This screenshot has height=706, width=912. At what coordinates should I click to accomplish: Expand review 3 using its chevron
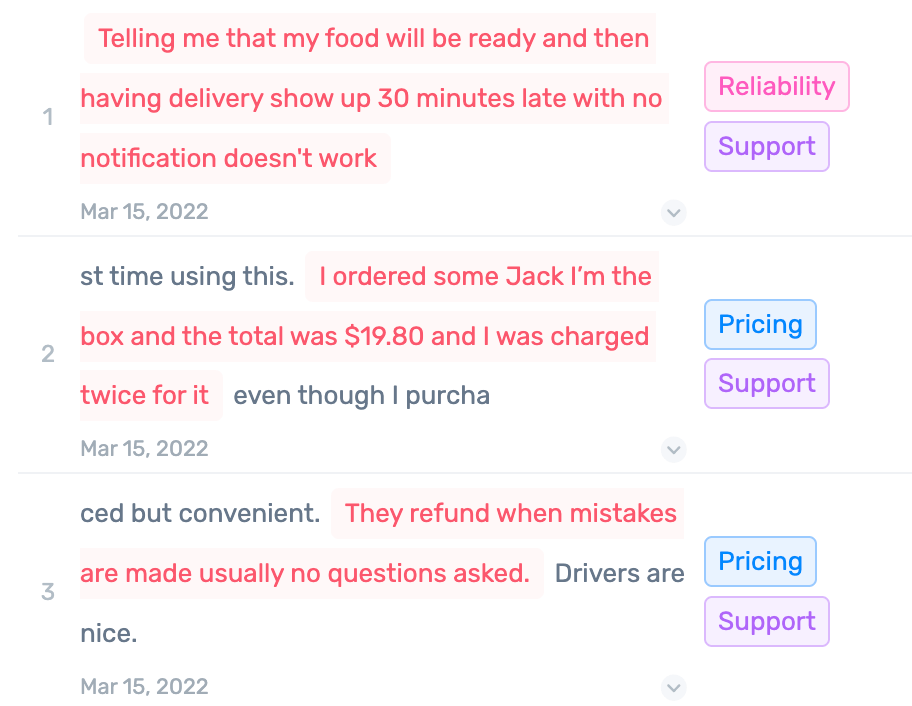(x=674, y=687)
